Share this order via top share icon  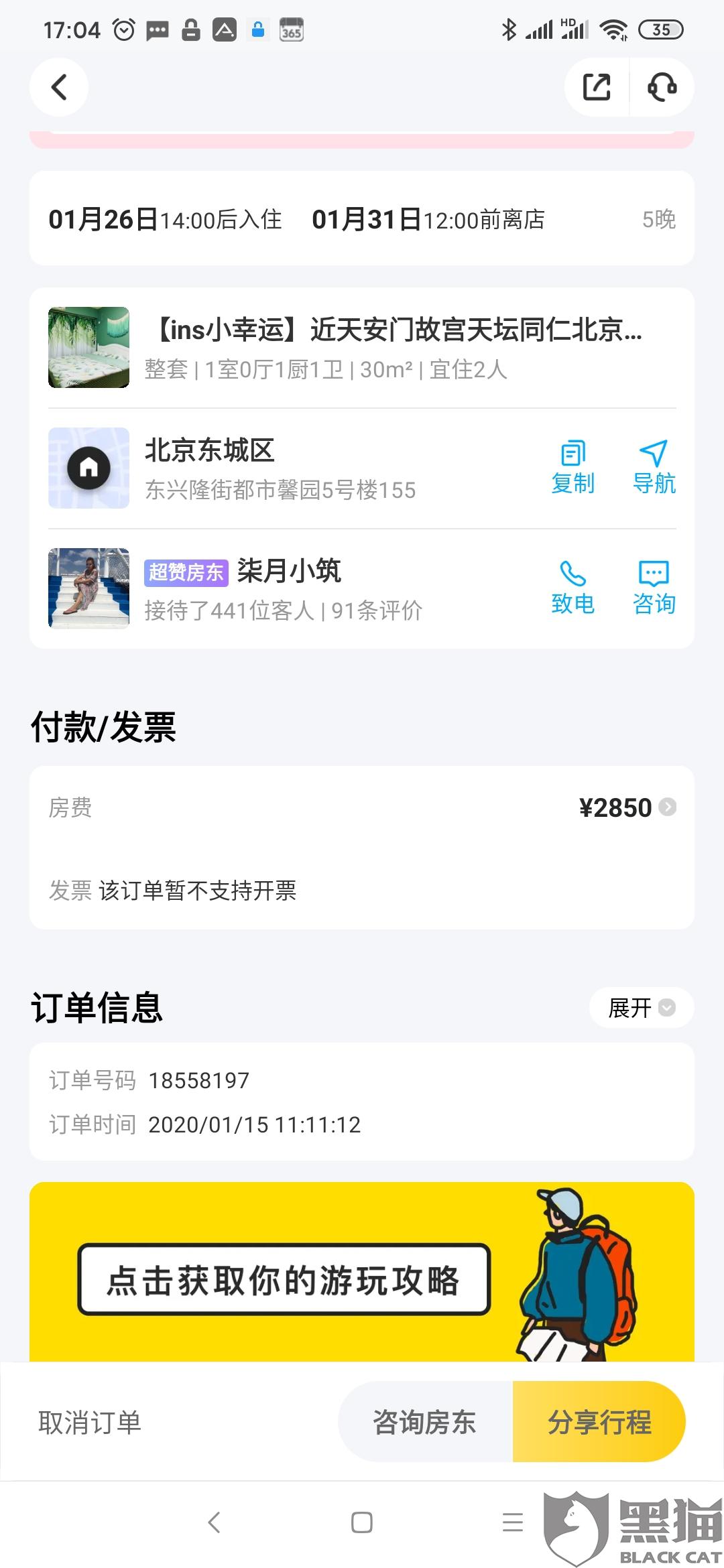point(596,87)
